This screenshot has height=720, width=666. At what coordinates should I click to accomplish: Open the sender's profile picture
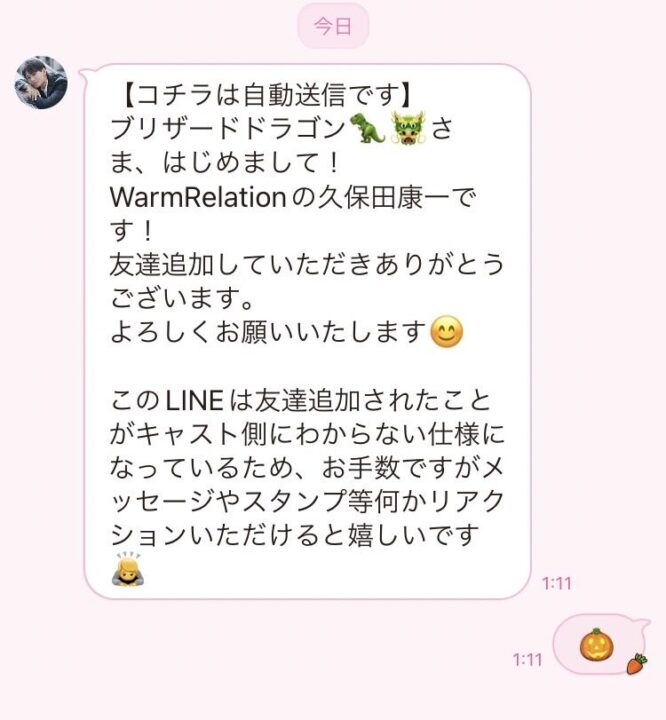click(x=41, y=83)
